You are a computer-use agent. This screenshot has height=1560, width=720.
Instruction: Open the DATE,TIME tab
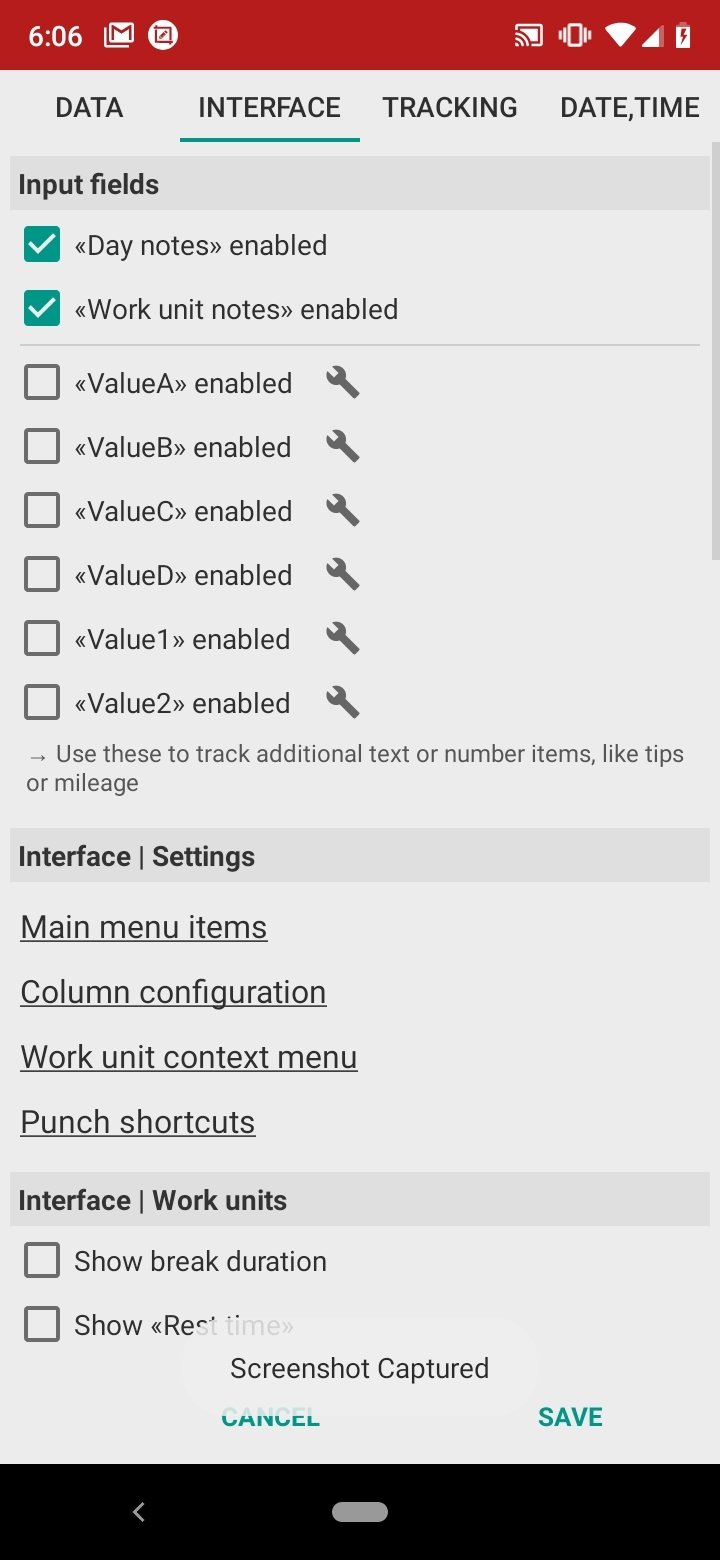point(630,107)
